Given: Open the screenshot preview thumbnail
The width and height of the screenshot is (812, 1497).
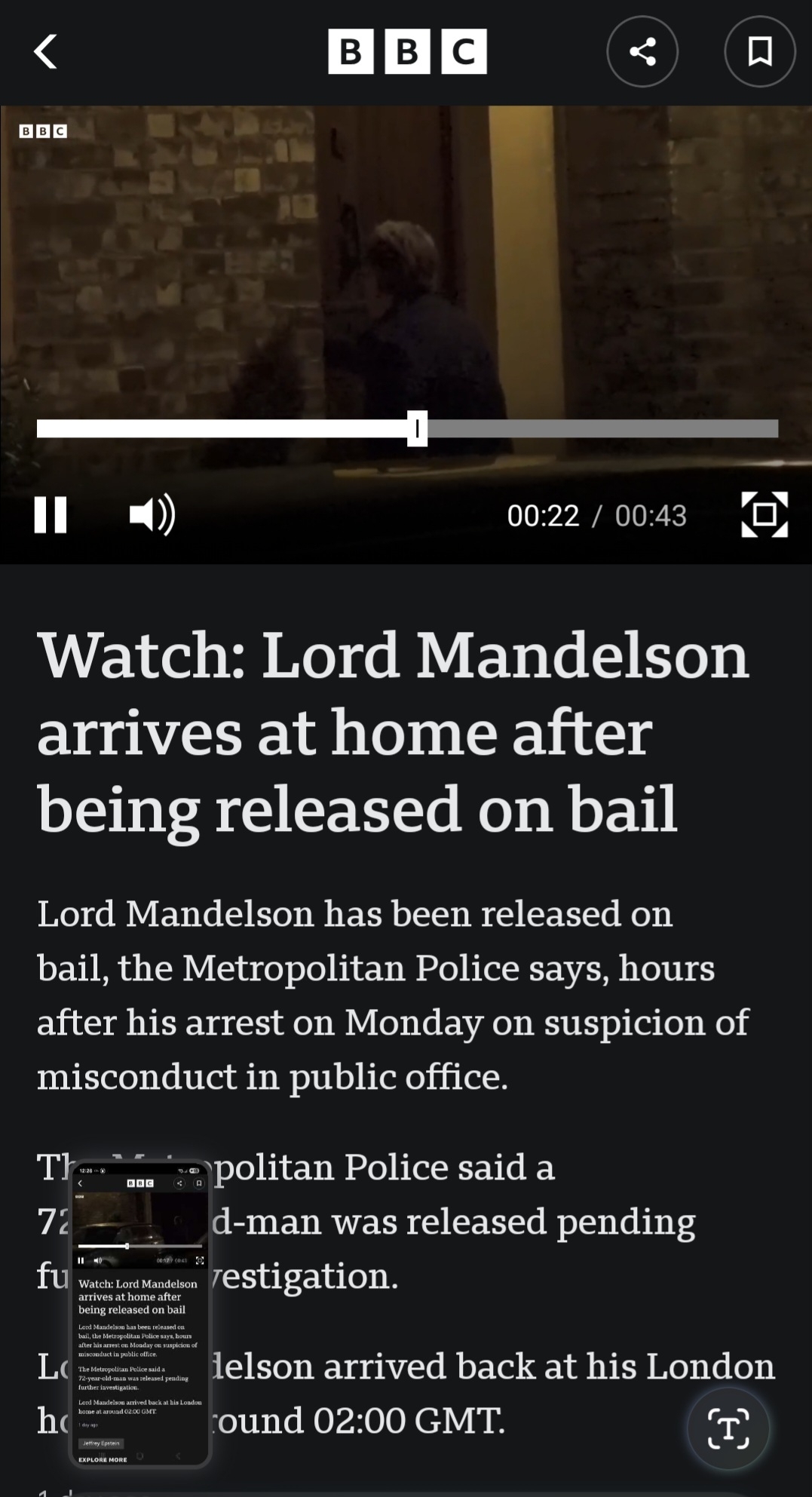Looking at the screenshot, I should [x=140, y=1313].
